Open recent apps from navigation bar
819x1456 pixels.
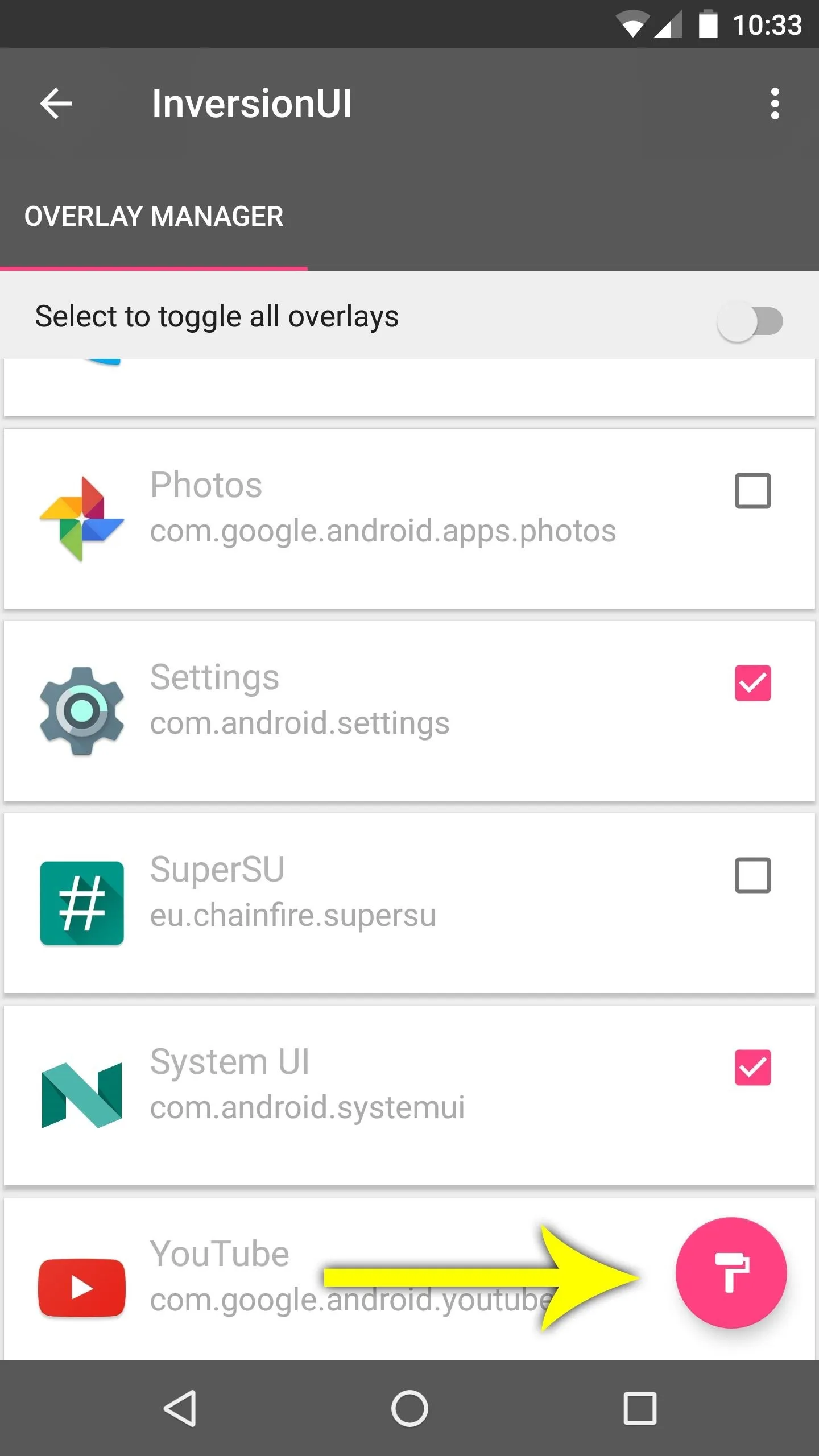click(640, 1408)
